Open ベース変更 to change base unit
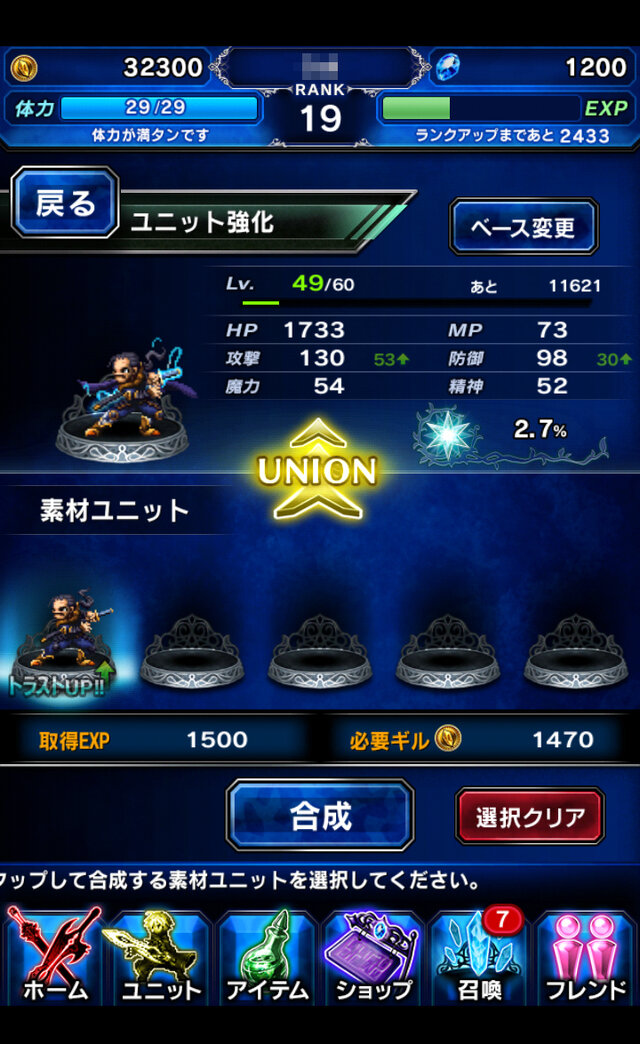This screenshot has height=1044, width=640. click(x=523, y=226)
